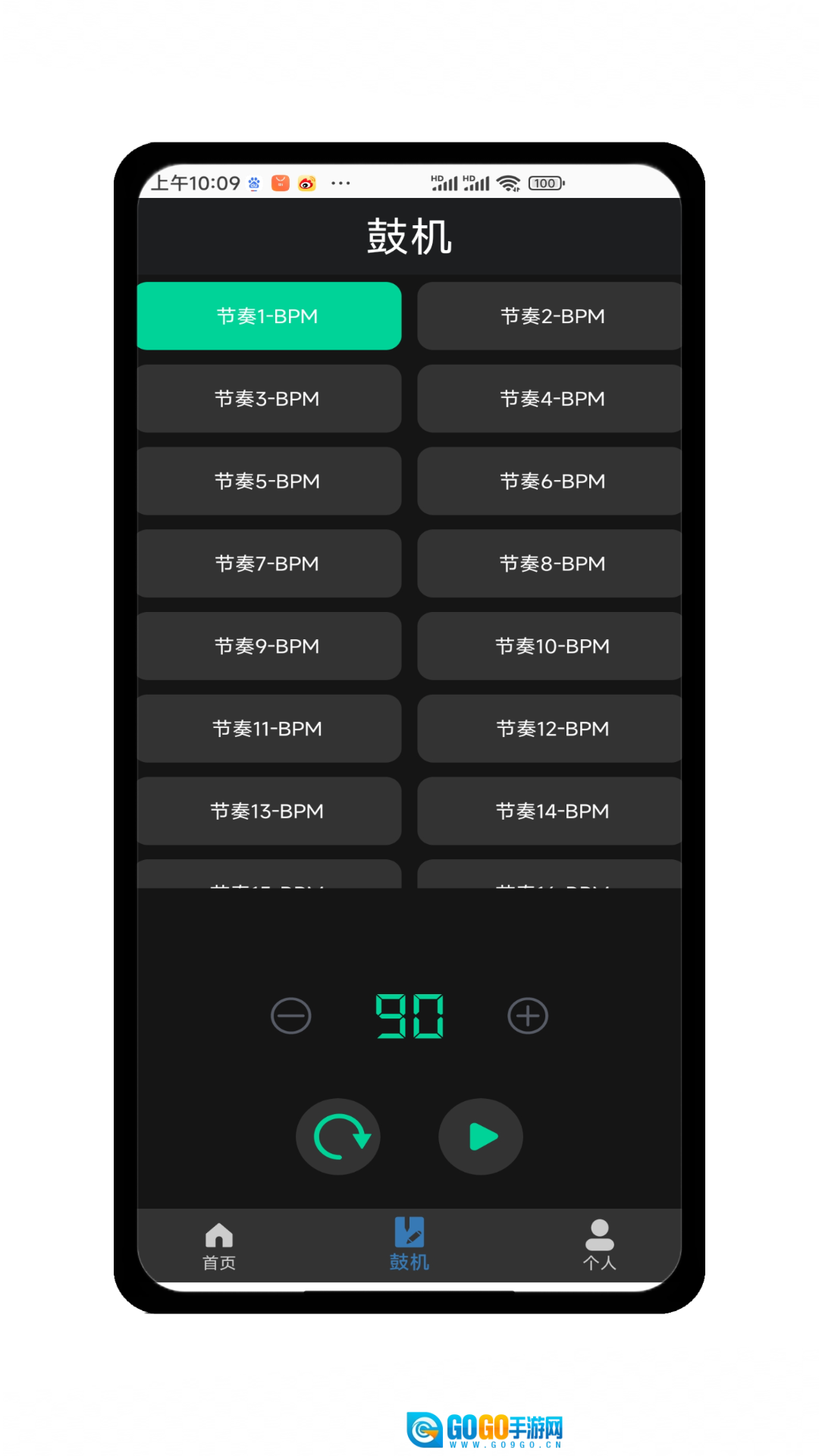Tap the green circular arrow reset button
Image resolution: width=819 pixels, height=1456 pixels.
pos(338,1137)
